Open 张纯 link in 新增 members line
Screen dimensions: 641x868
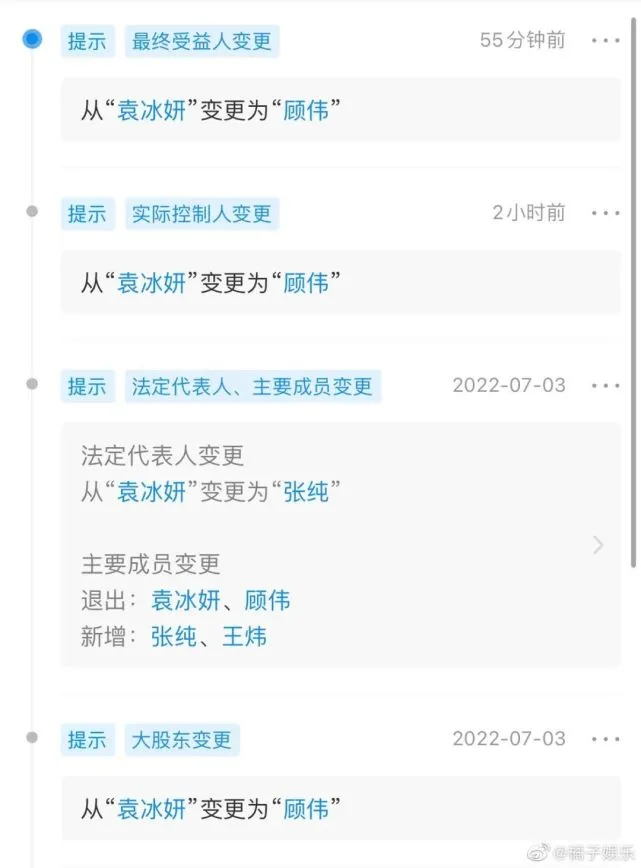pyautogui.click(x=173, y=637)
